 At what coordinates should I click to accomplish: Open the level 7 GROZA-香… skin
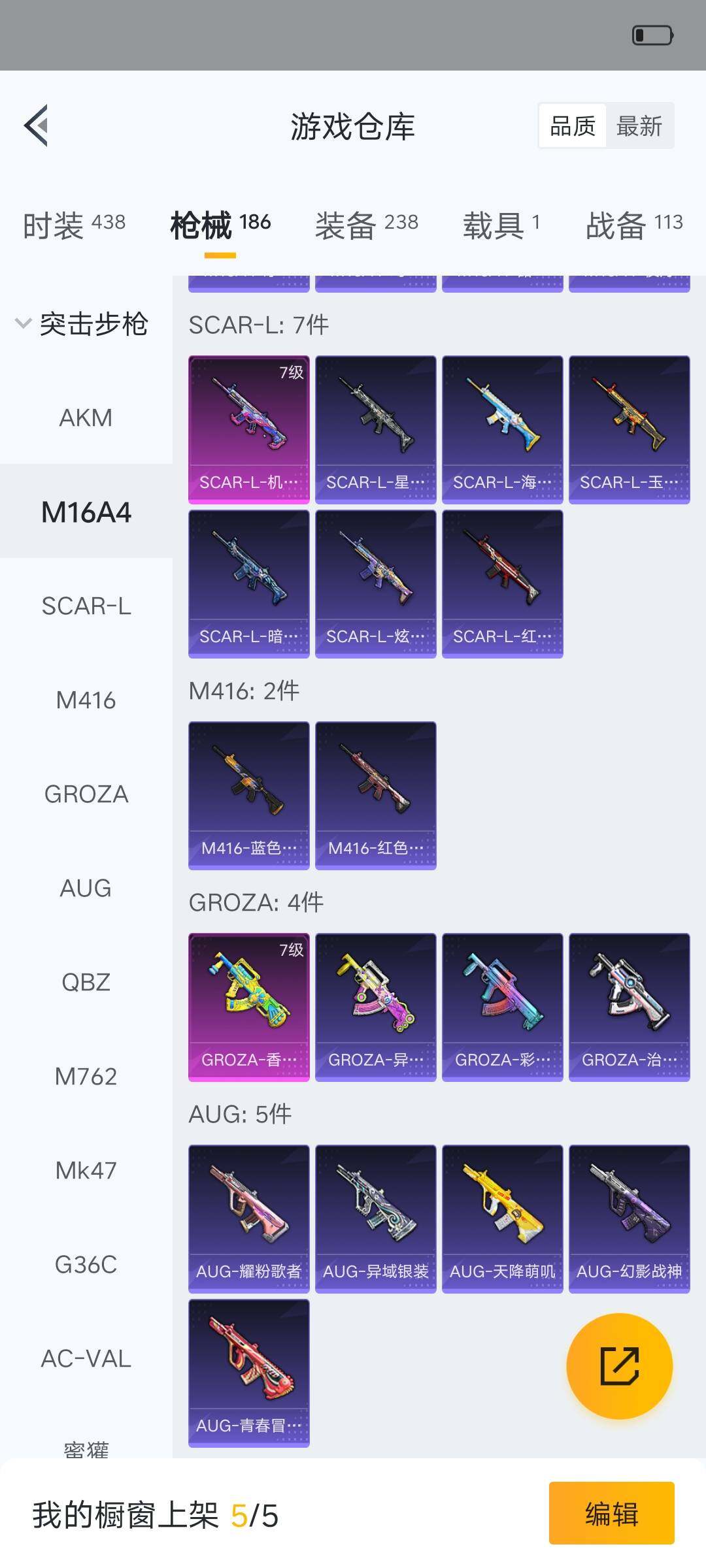pyautogui.click(x=248, y=1007)
